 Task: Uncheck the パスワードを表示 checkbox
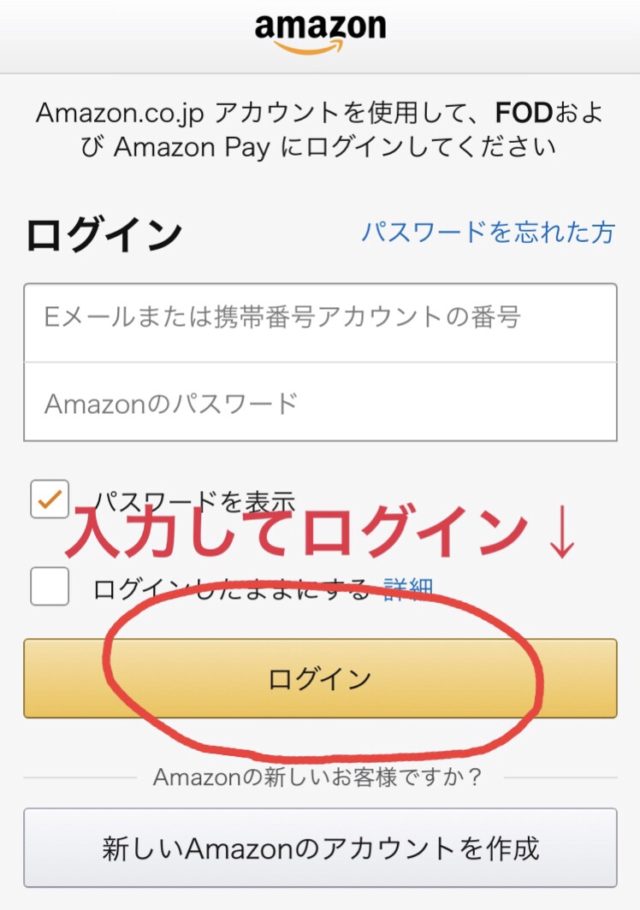pos(49,499)
